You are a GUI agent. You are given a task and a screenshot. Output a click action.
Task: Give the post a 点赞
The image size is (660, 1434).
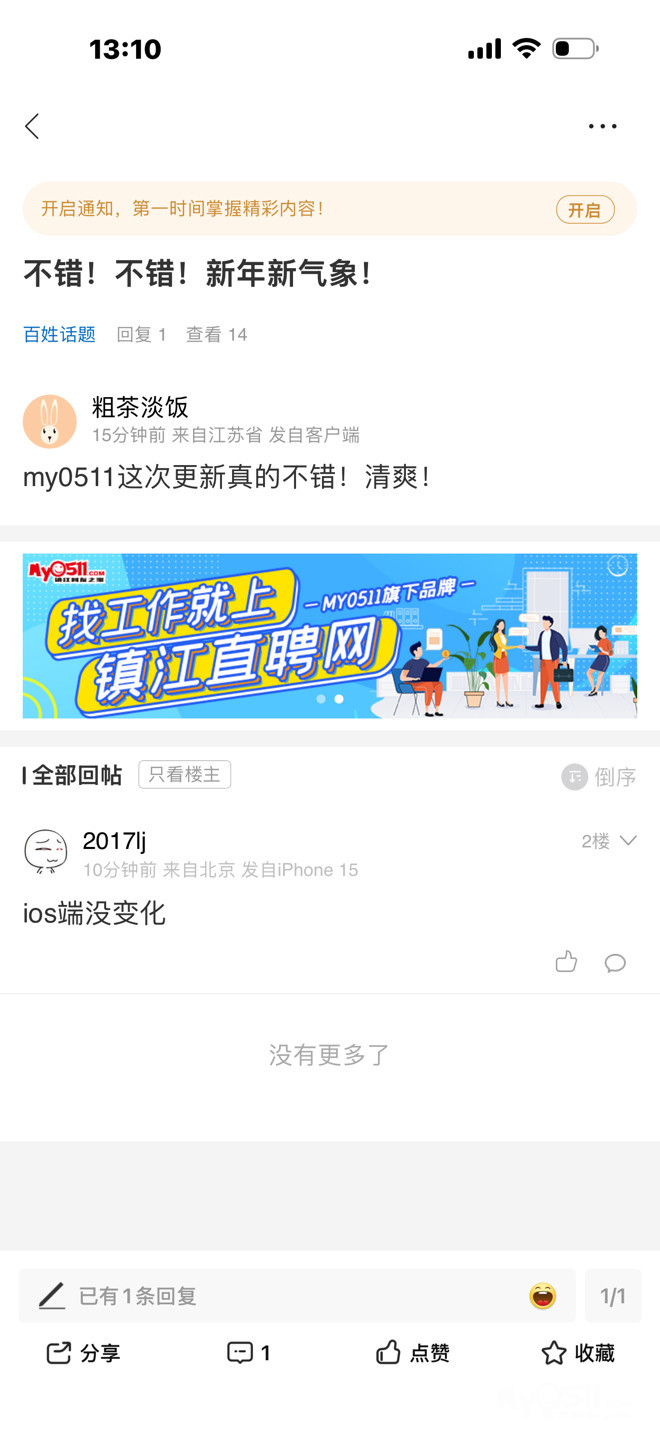pos(412,1353)
